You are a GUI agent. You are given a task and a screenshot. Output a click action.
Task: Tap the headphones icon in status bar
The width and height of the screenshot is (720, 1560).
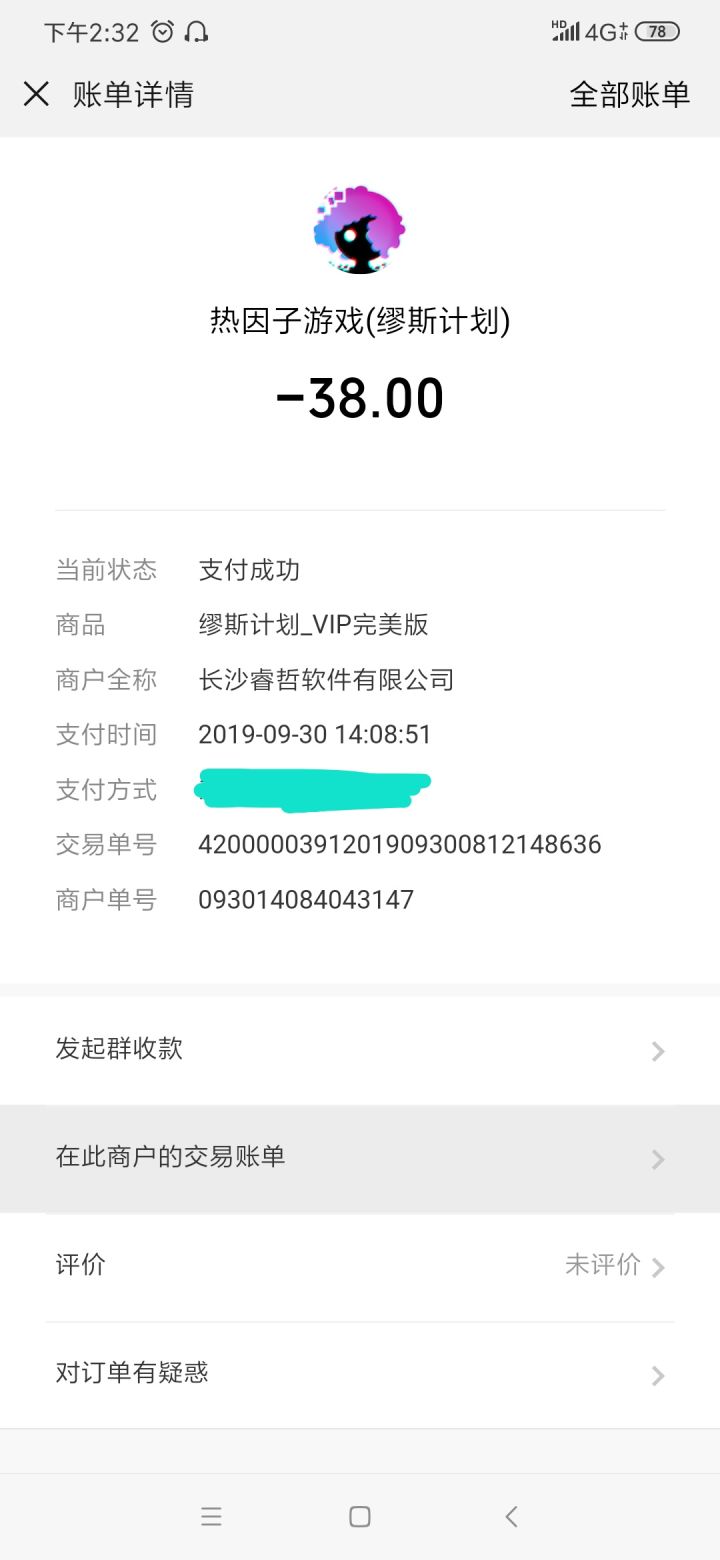194,31
